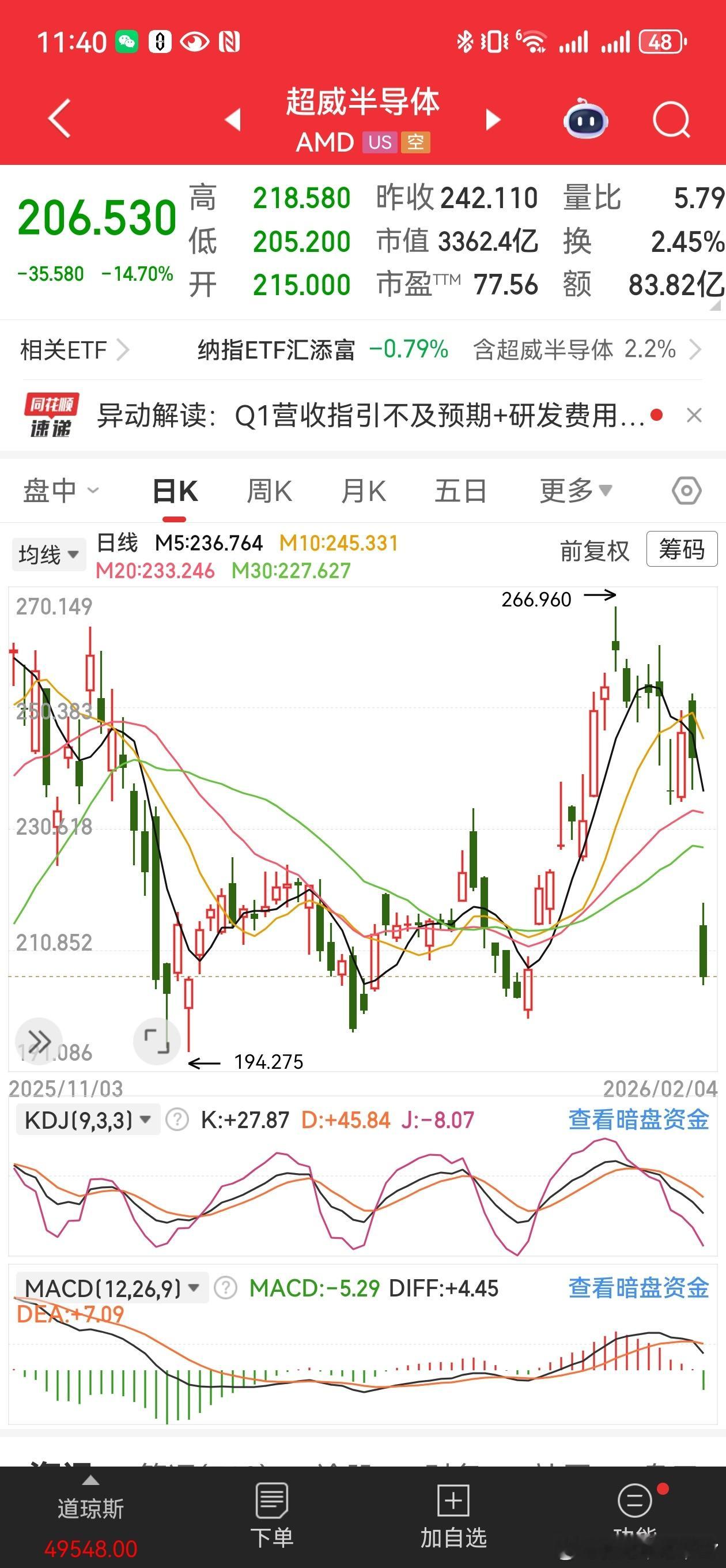Expand the 更多 chart period dropdown
This screenshot has width=726, height=1568.
pyautogui.click(x=571, y=490)
